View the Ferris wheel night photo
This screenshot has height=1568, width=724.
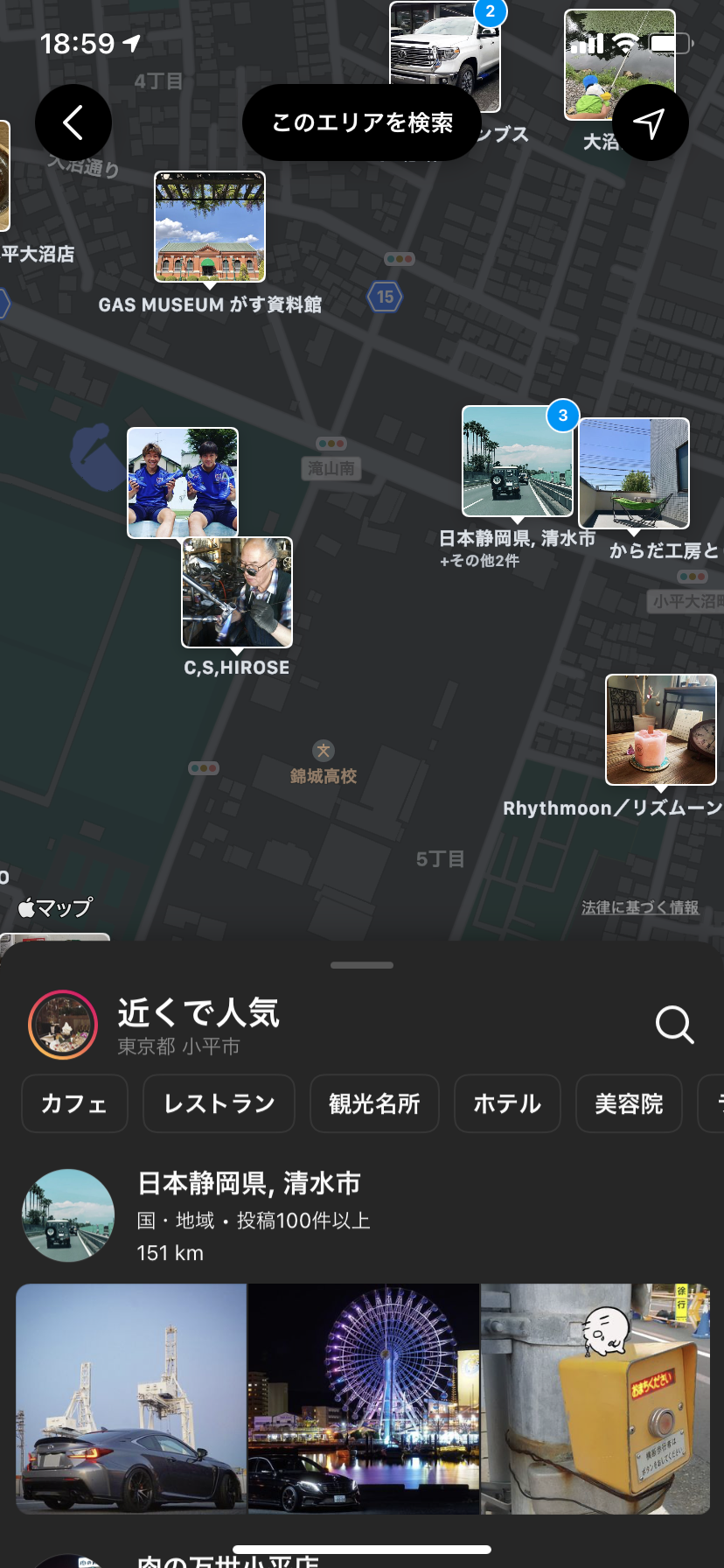click(364, 1398)
